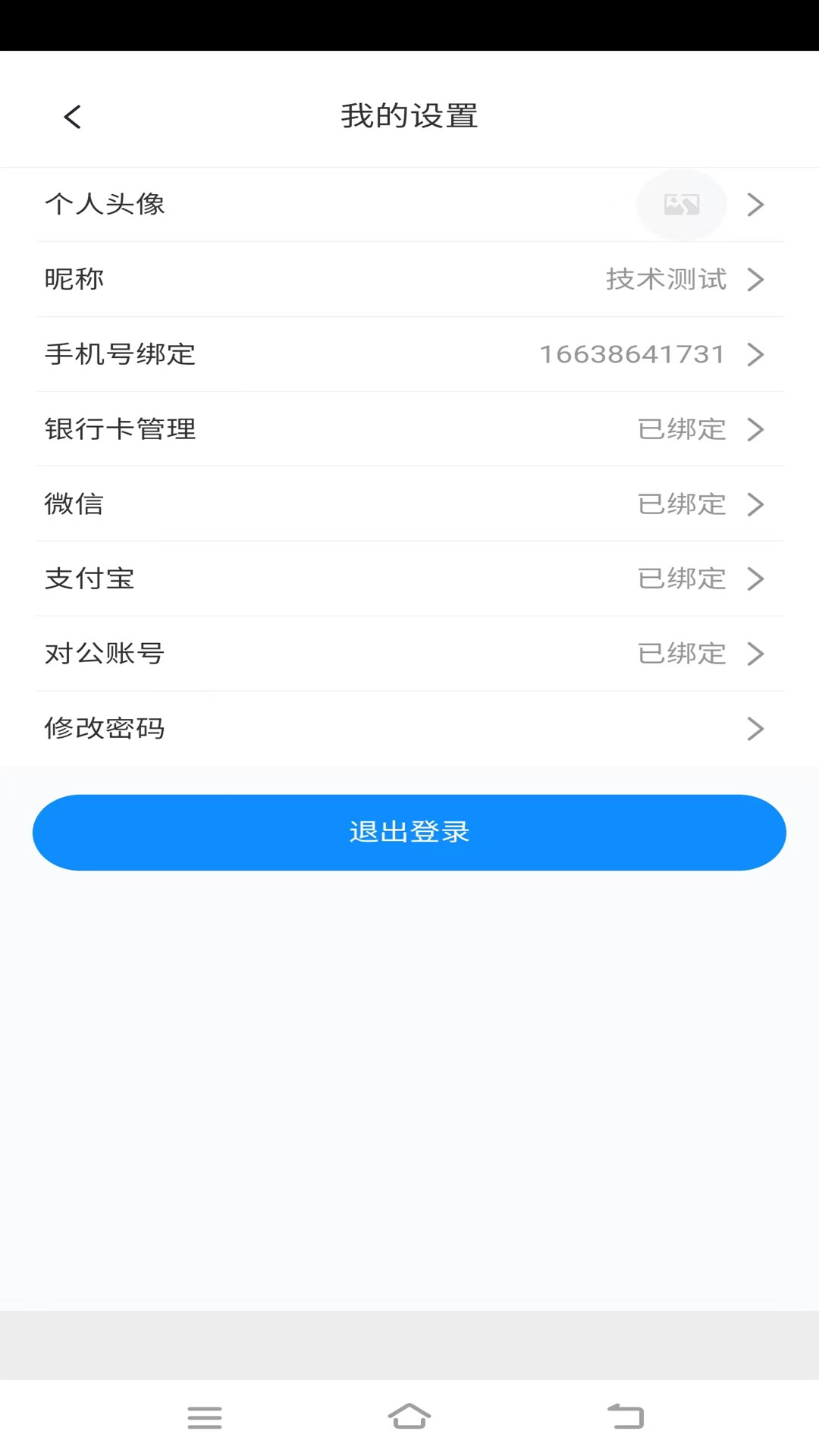Open the 微信 binding row
Viewport: 819px width, 1456px height.
click(x=409, y=504)
